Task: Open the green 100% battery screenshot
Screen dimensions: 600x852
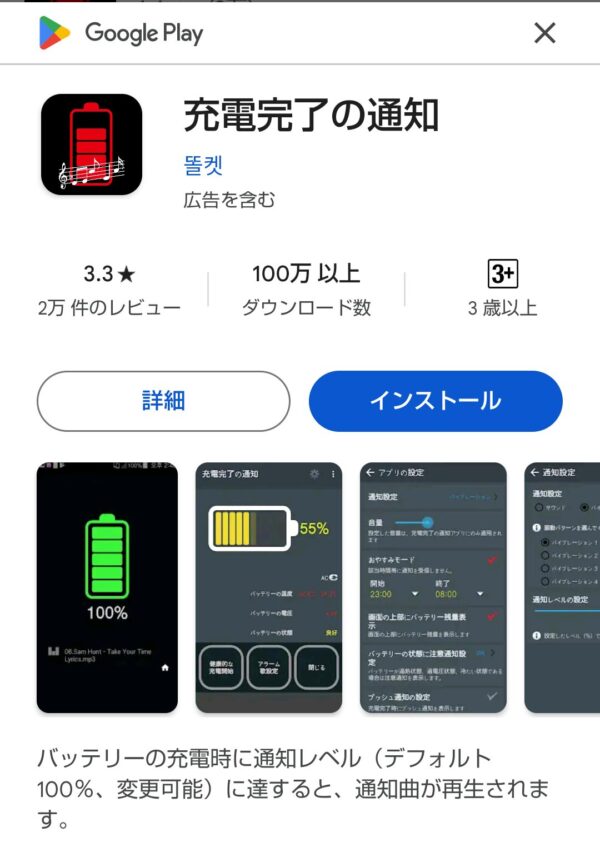Action: (x=107, y=588)
